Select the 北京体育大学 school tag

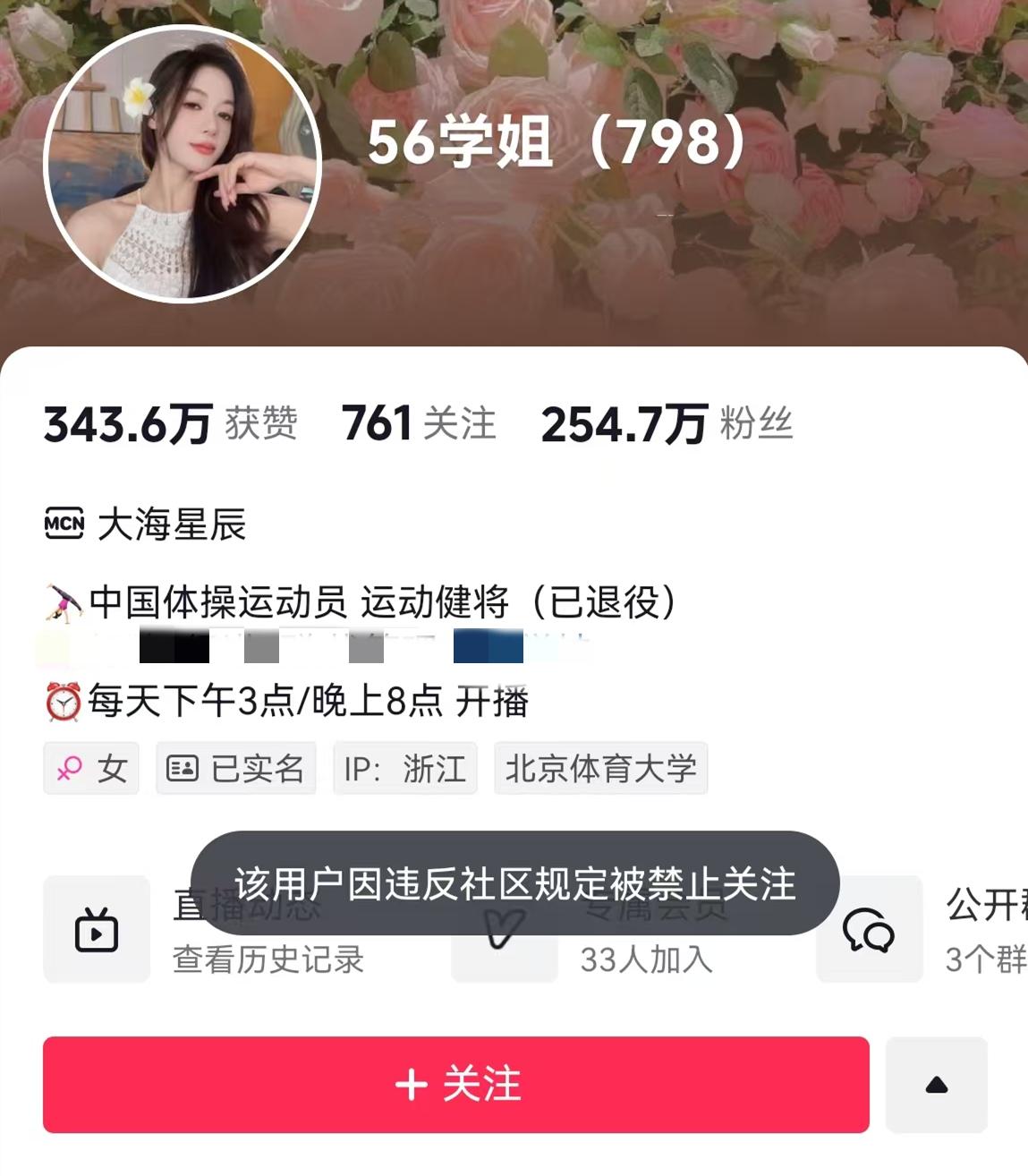pyautogui.click(x=600, y=769)
